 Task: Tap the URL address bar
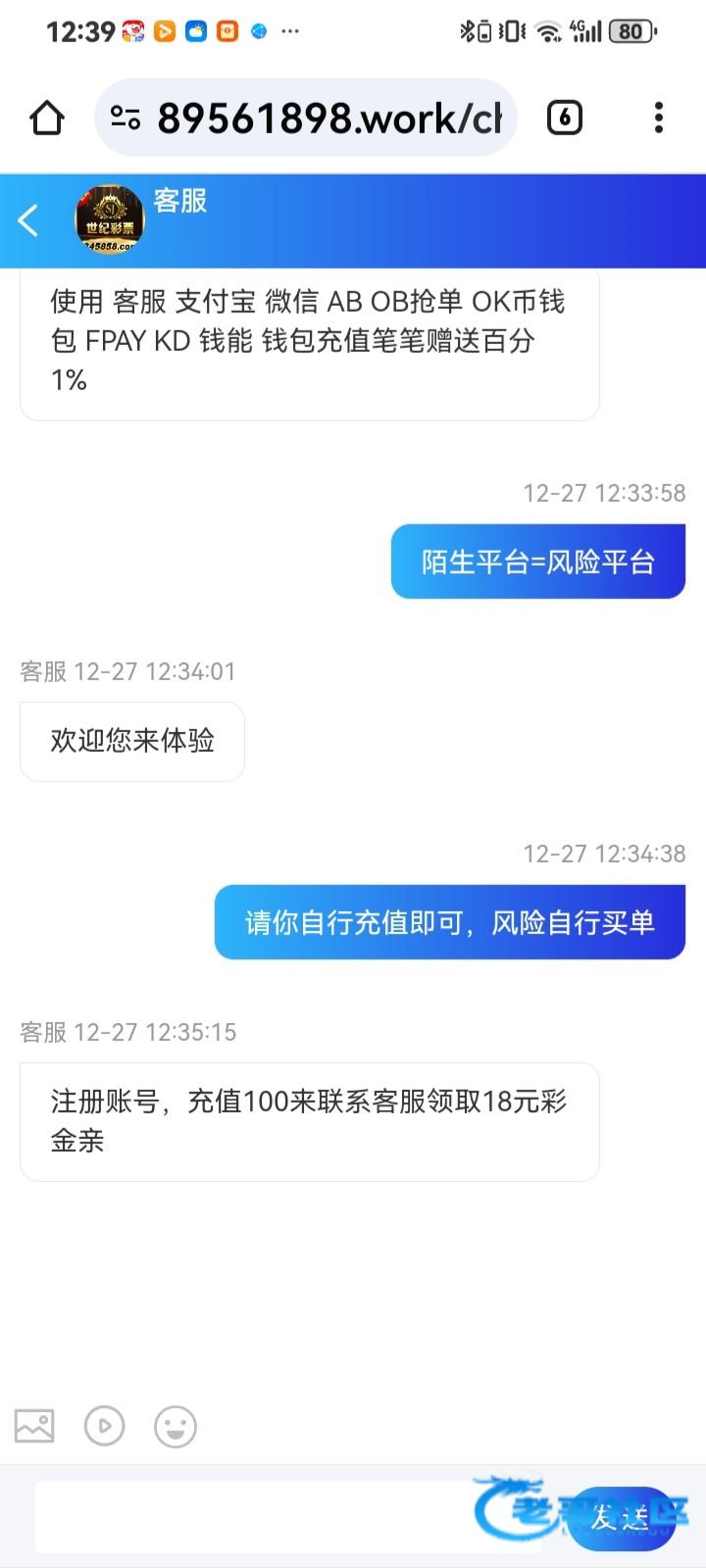pyautogui.click(x=314, y=119)
